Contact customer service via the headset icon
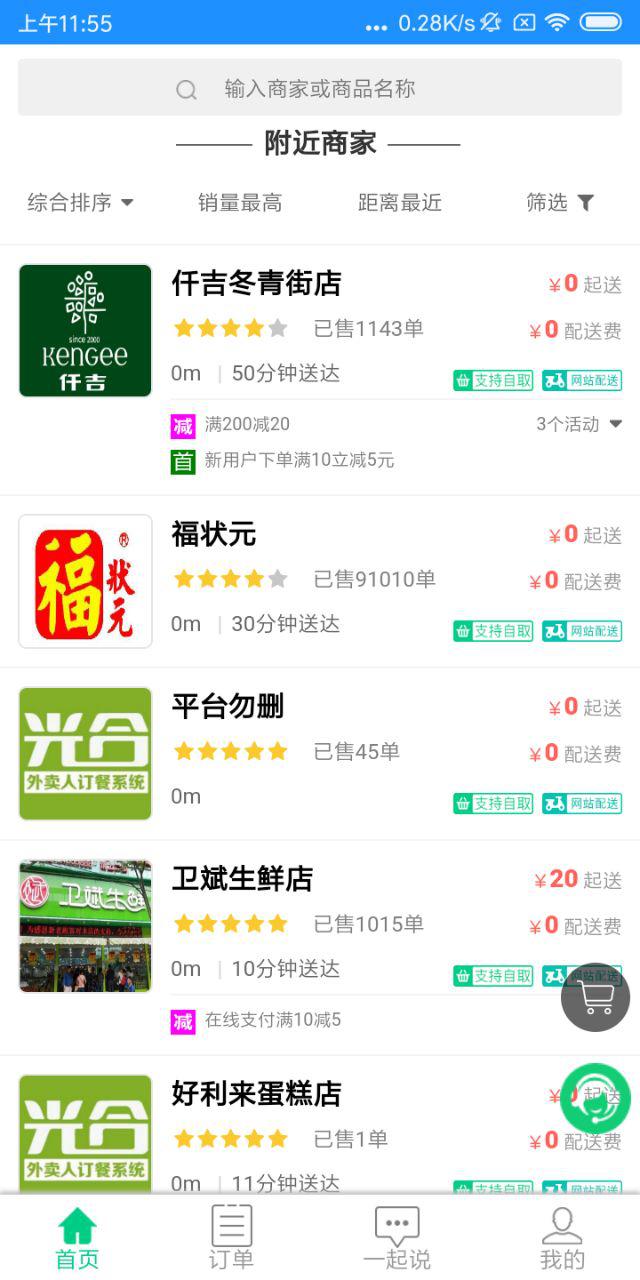This screenshot has height=1280, width=640. click(596, 1098)
